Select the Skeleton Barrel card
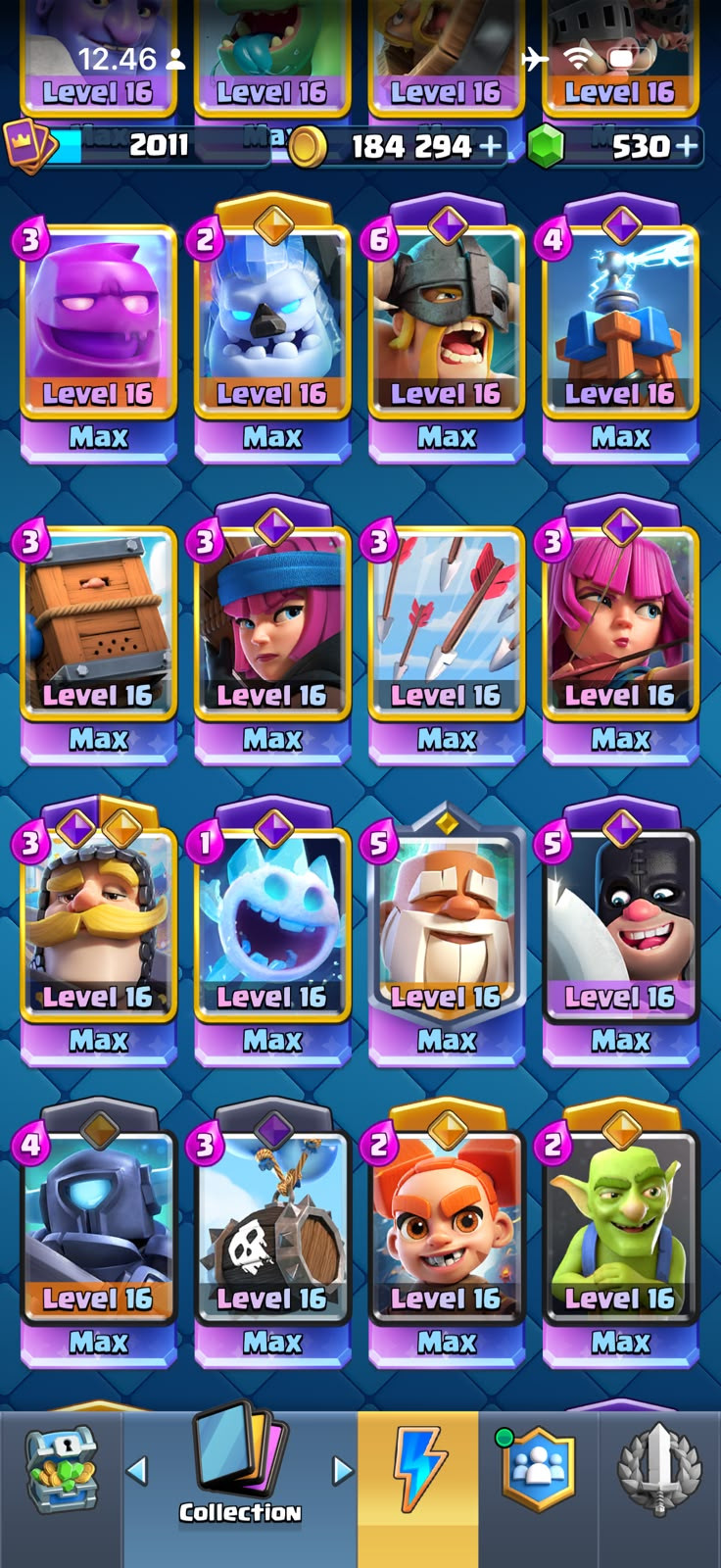This screenshot has width=721, height=1568. click(x=272, y=1233)
